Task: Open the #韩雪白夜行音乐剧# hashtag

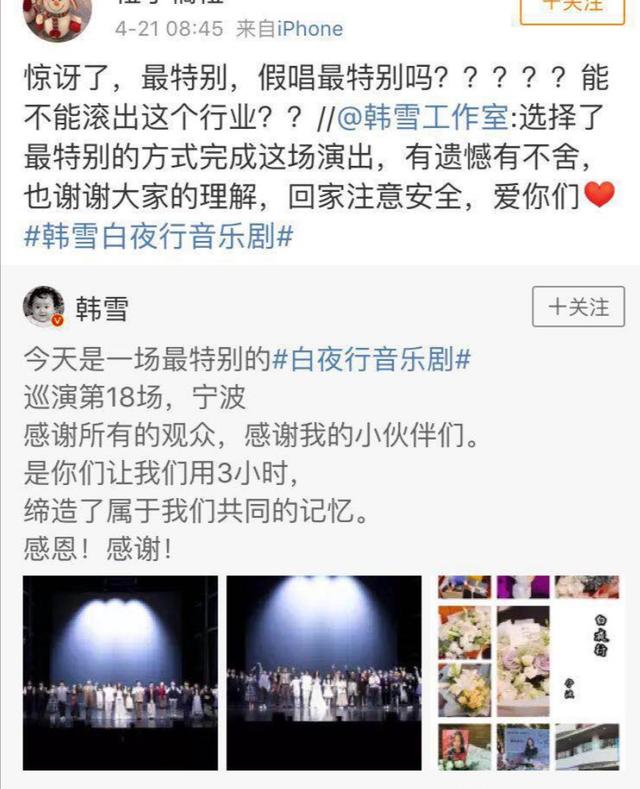Action: point(156,237)
